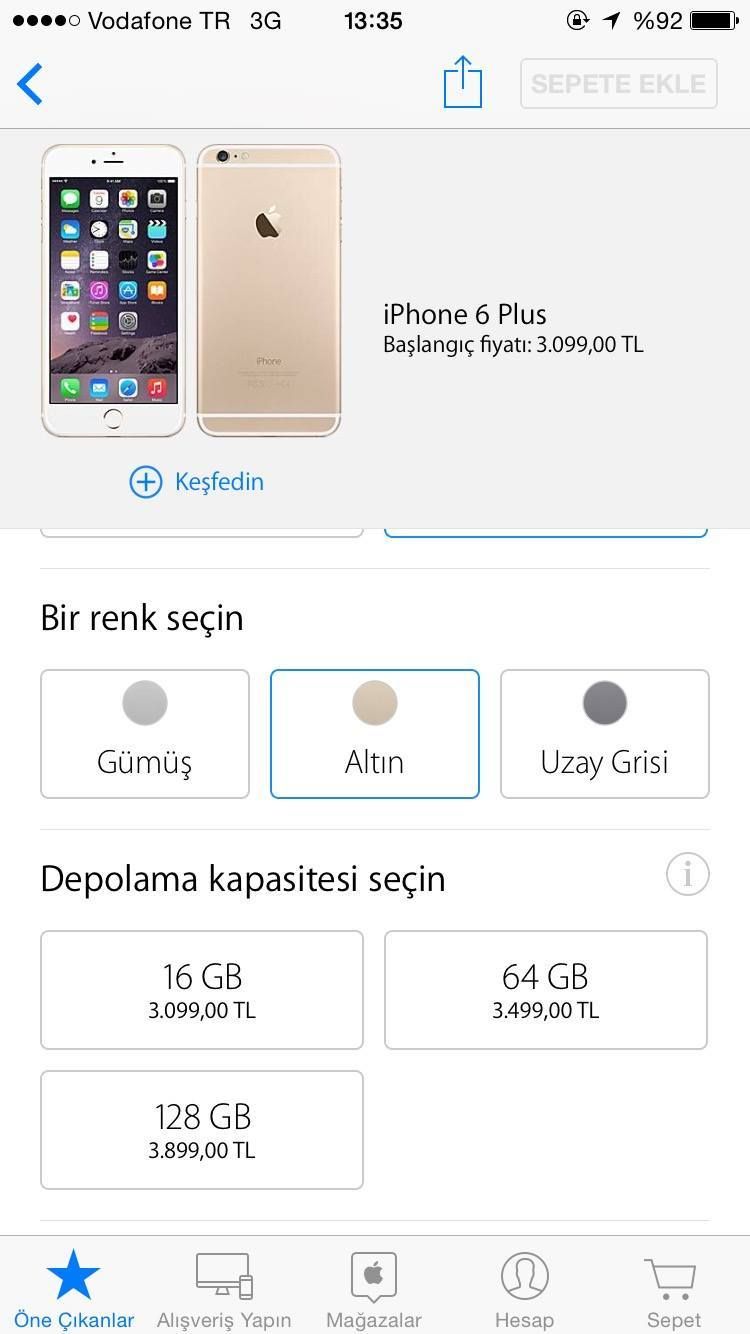Go back using the top-left arrow
750x1334 pixels.
click(31, 84)
